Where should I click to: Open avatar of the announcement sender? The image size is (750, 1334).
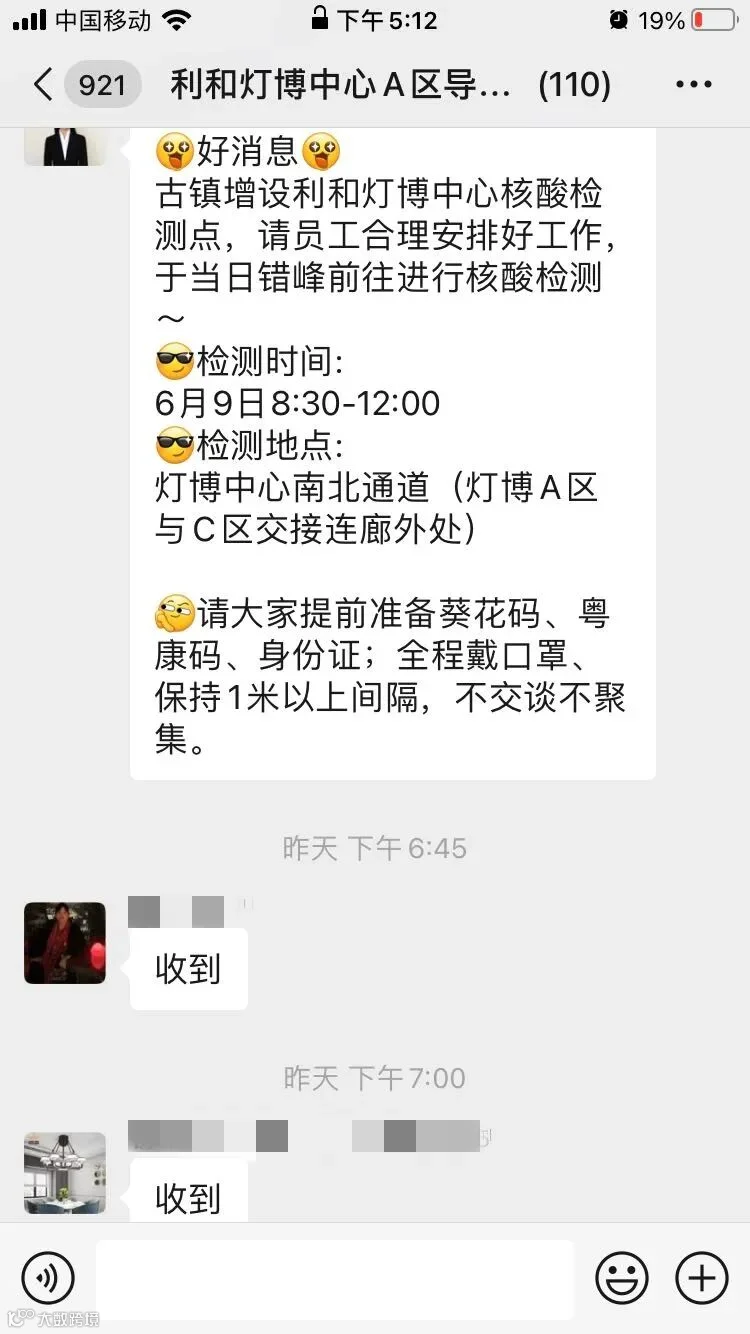coord(65,146)
